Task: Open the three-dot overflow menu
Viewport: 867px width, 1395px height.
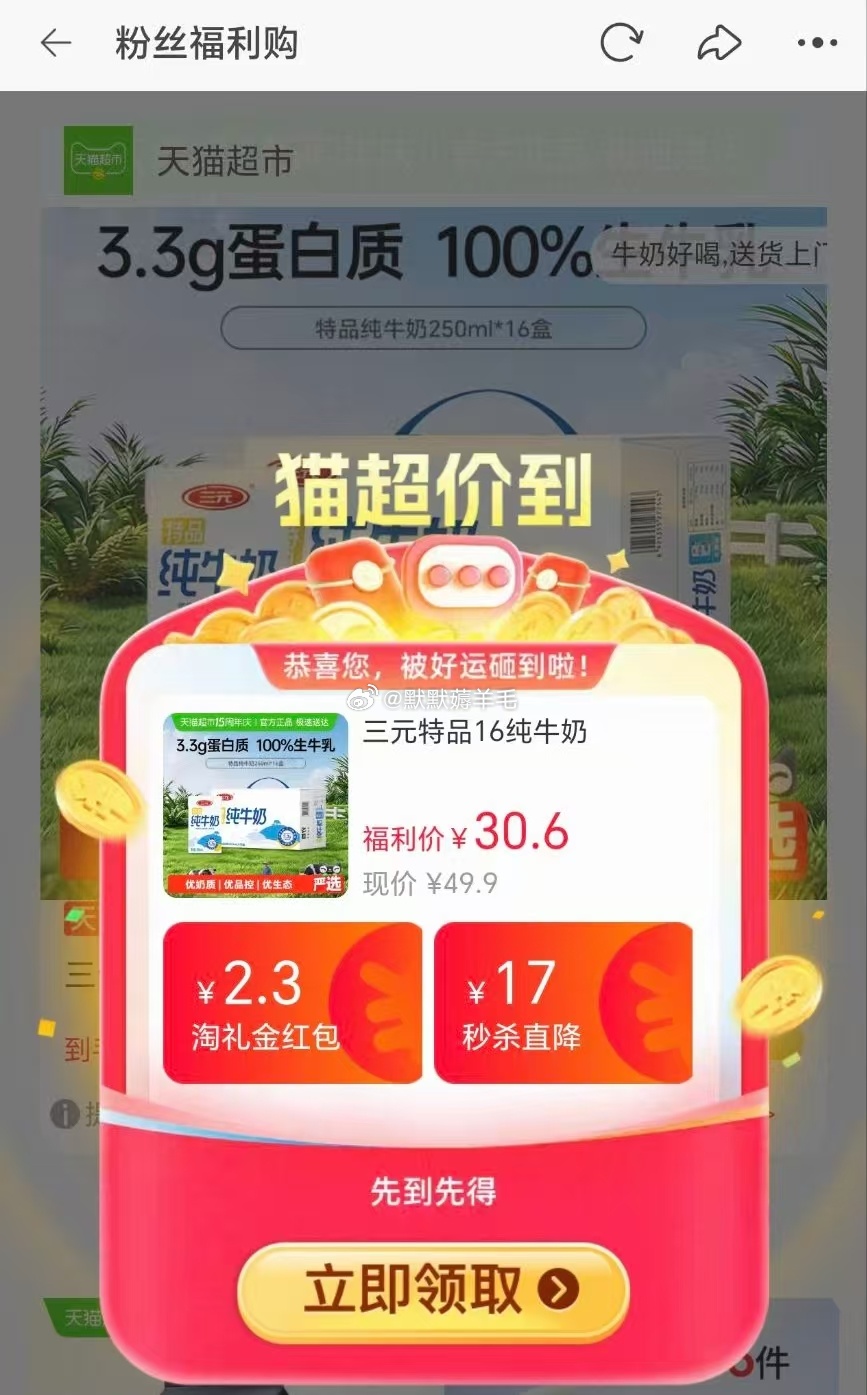Action: 817,43
